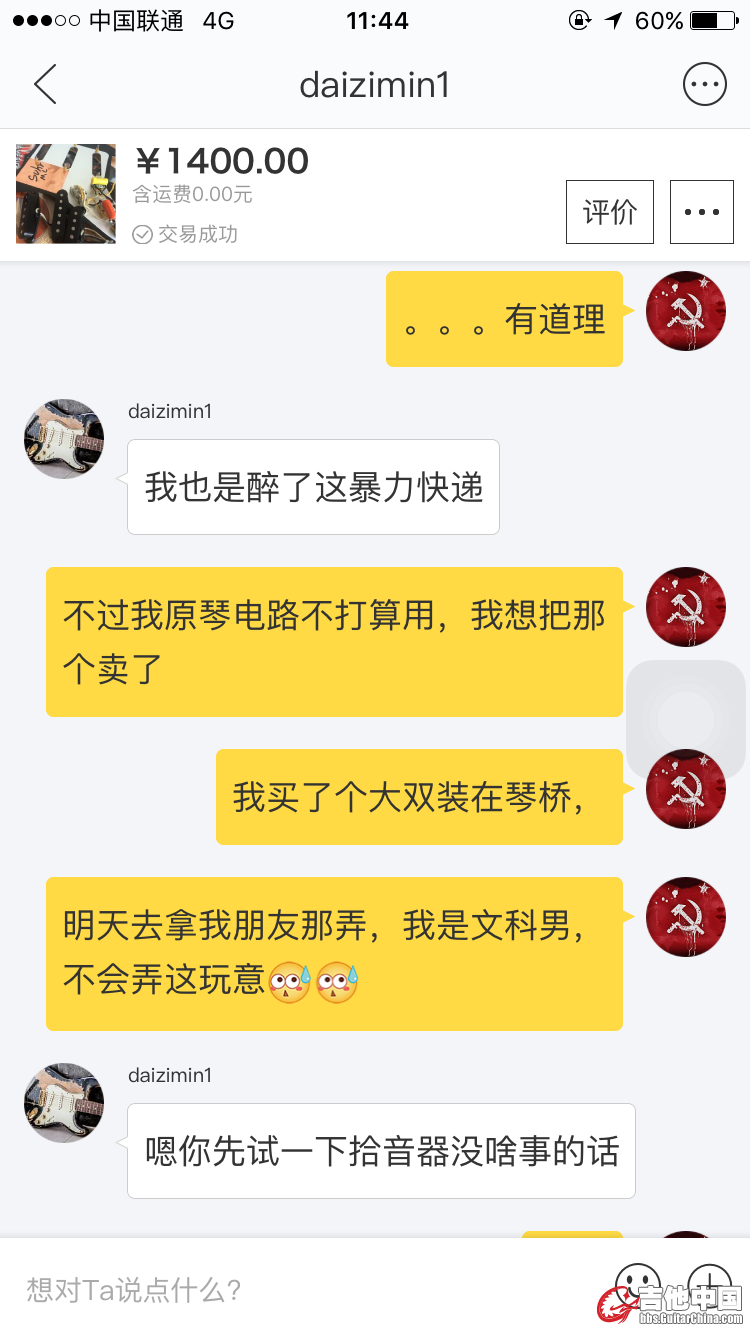Open the plus attachment menu
The width and height of the screenshot is (750, 1334).
click(710, 1285)
